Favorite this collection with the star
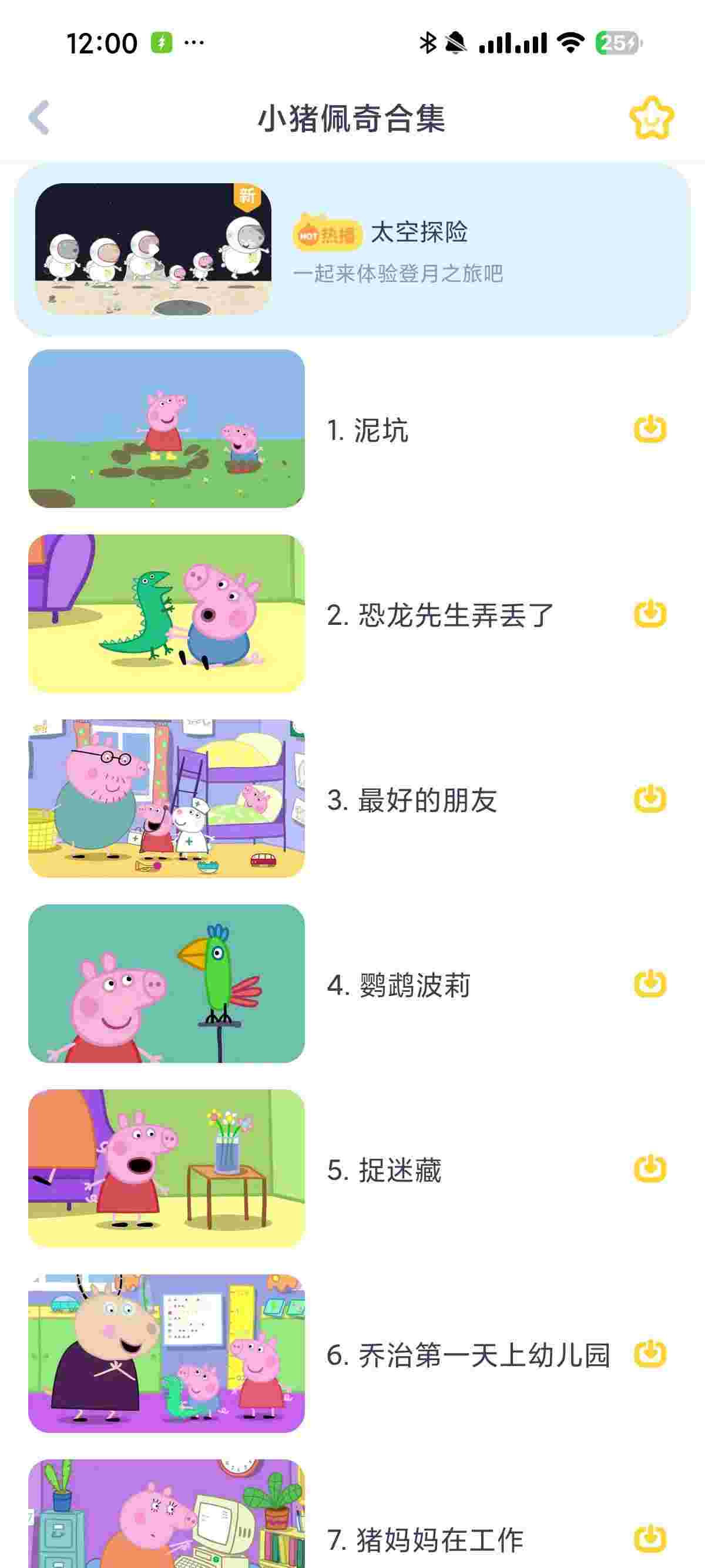Screen dimensions: 705x1568 click(x=652, y=118)
